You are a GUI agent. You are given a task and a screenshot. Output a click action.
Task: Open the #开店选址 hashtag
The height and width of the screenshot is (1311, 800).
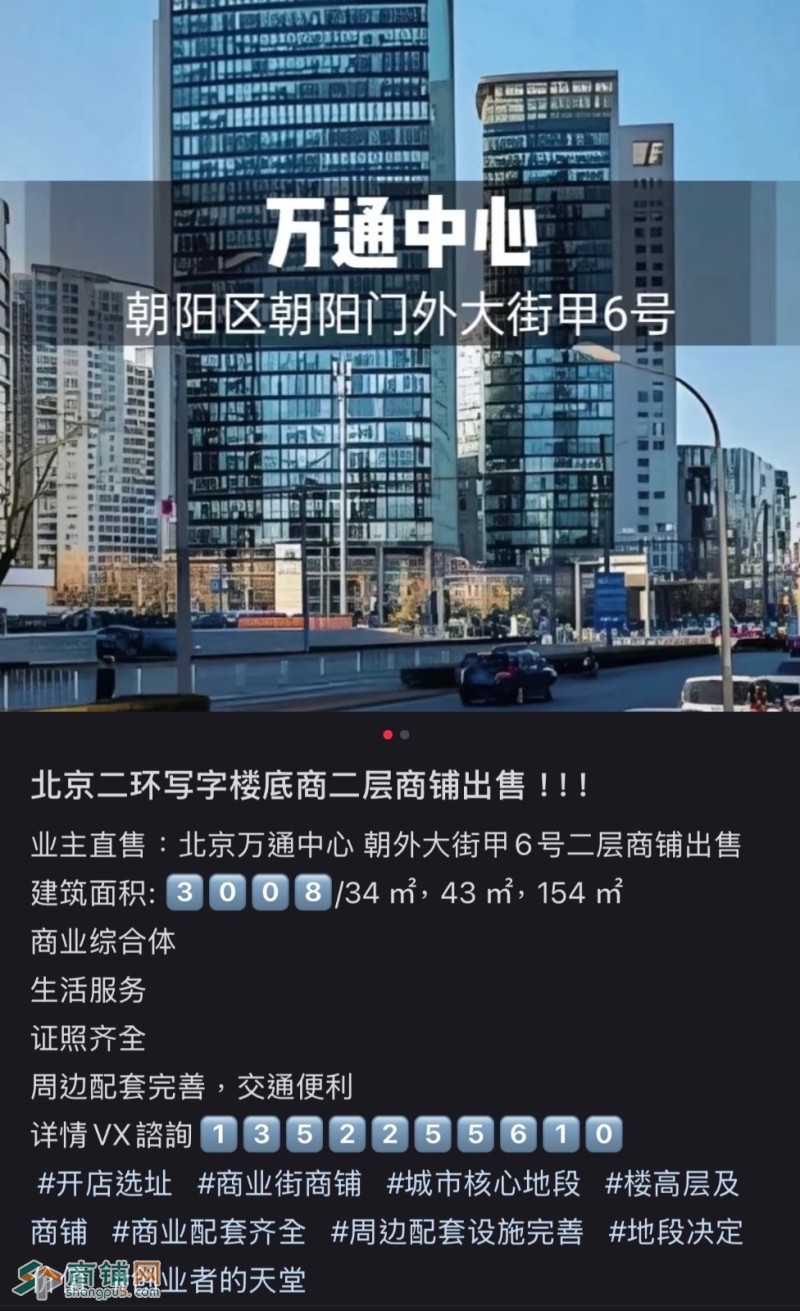pos(105,1184)
